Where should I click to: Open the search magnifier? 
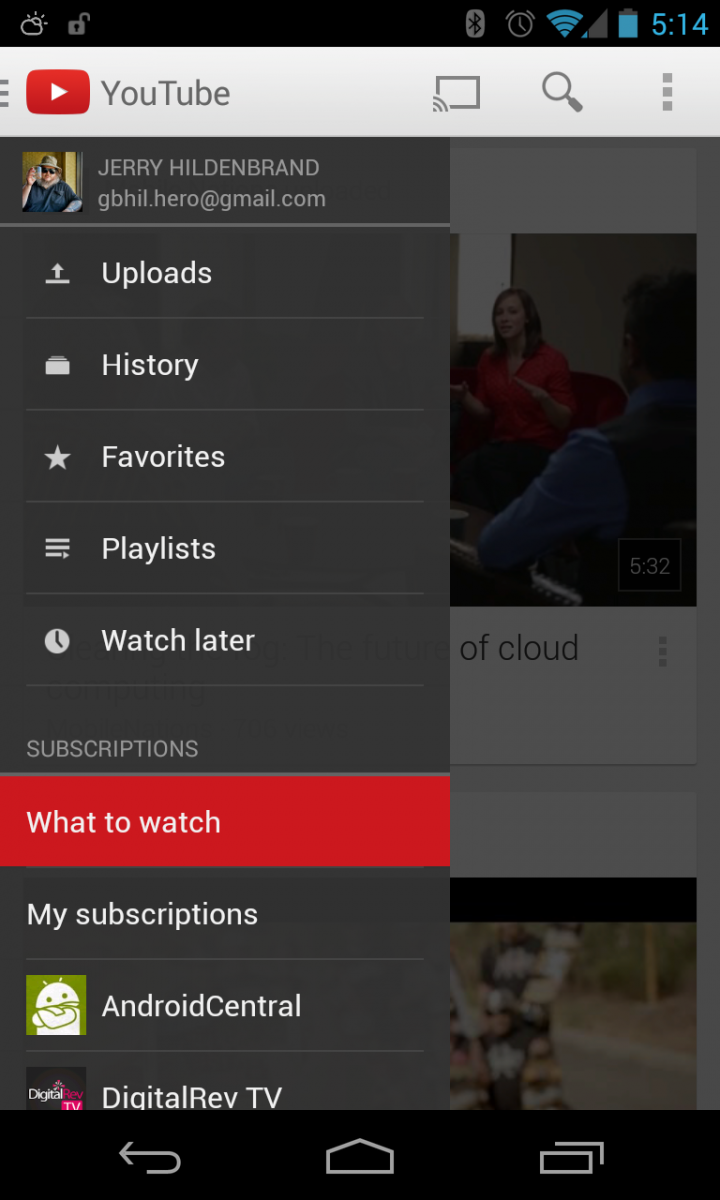[562, 93]
